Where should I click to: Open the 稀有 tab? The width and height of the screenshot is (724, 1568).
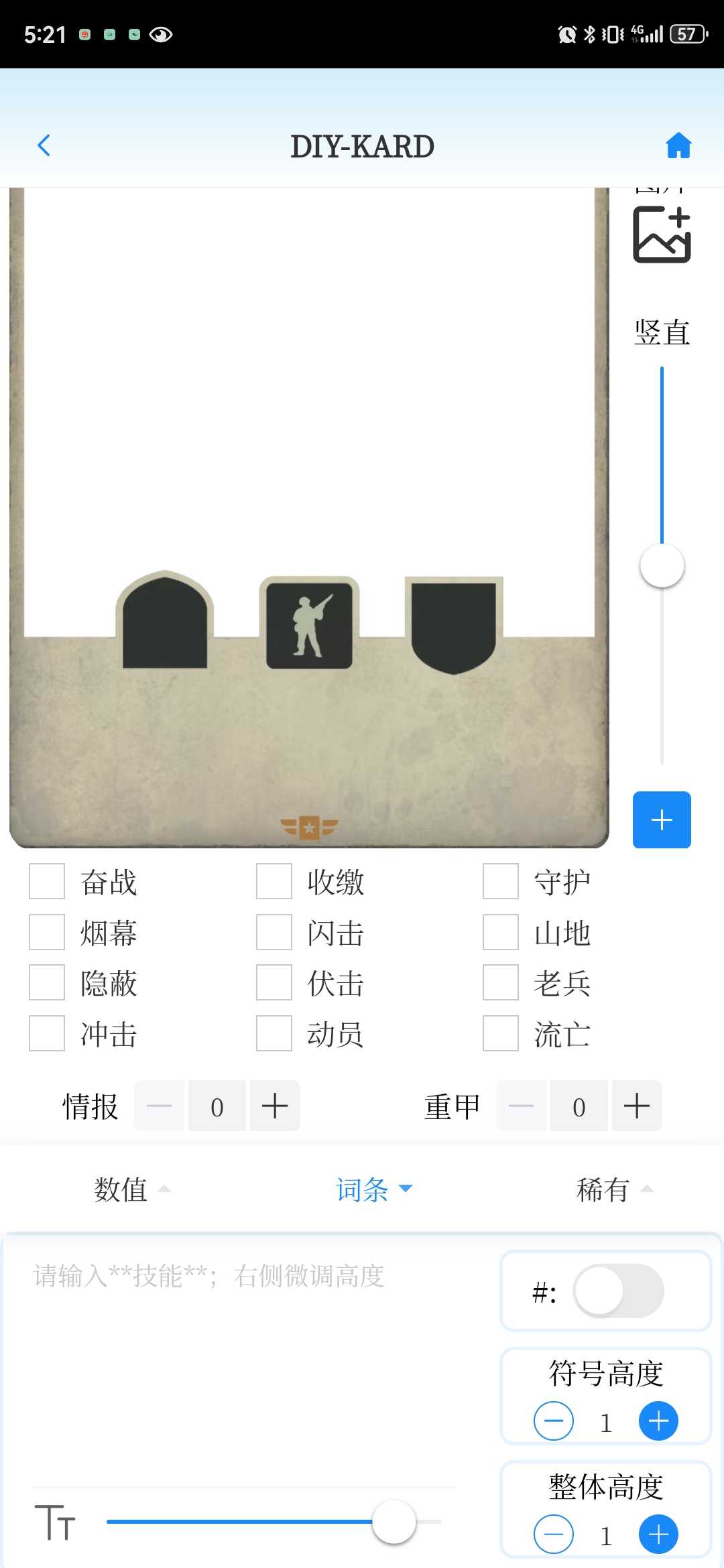603,1190
